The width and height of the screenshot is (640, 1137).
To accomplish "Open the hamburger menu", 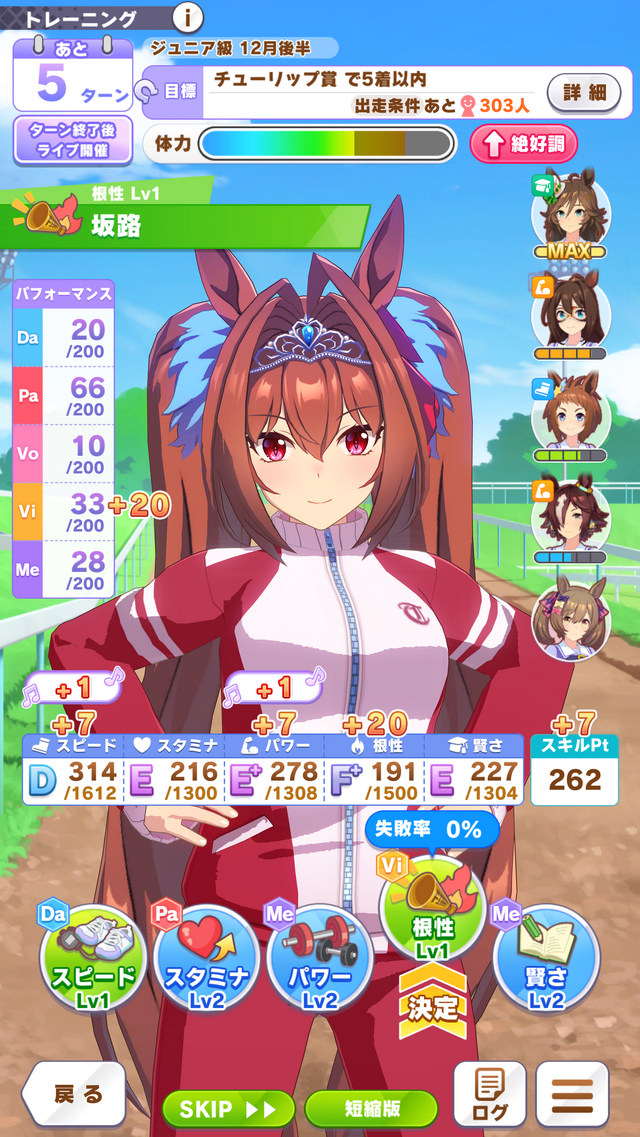I will tap(572, 1096).
